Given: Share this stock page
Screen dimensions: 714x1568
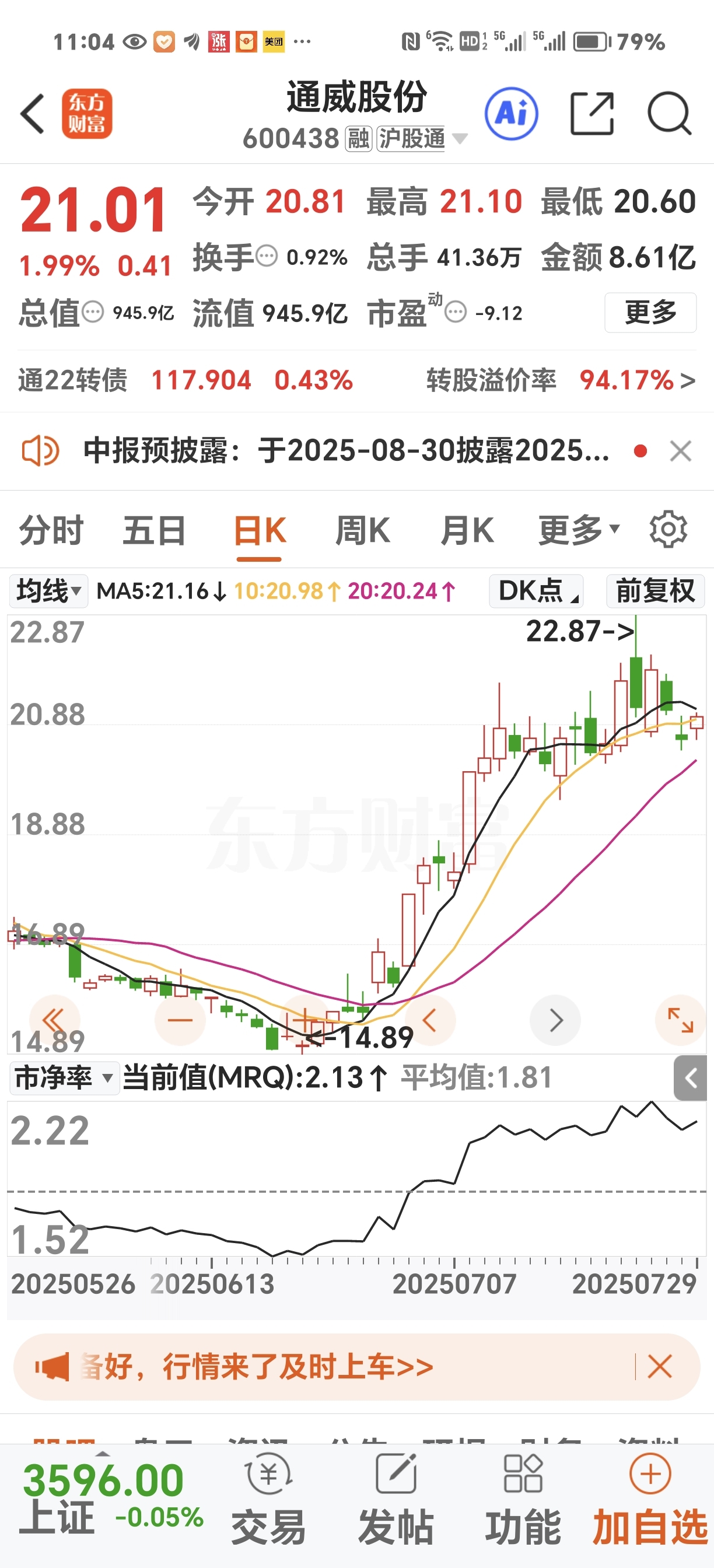Looking at the screenshot, I should click(x=591, y=113).
